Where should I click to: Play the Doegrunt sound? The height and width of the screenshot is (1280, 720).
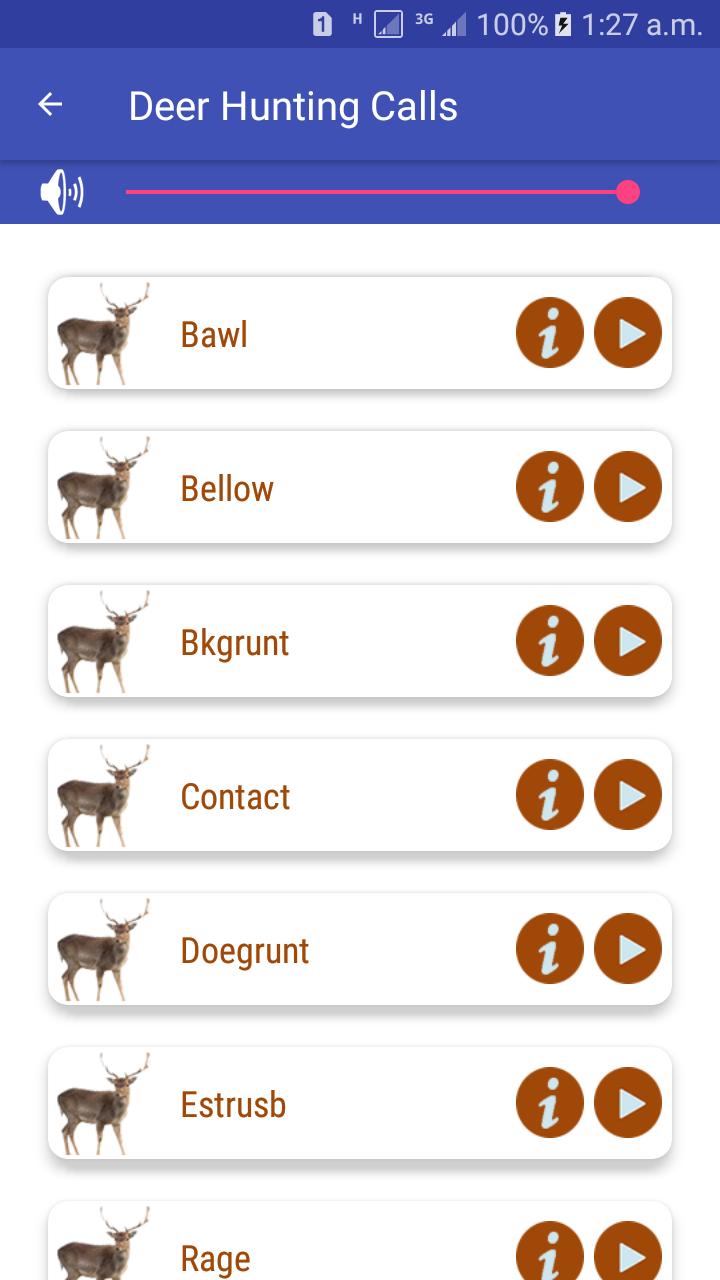coord(628,949)
